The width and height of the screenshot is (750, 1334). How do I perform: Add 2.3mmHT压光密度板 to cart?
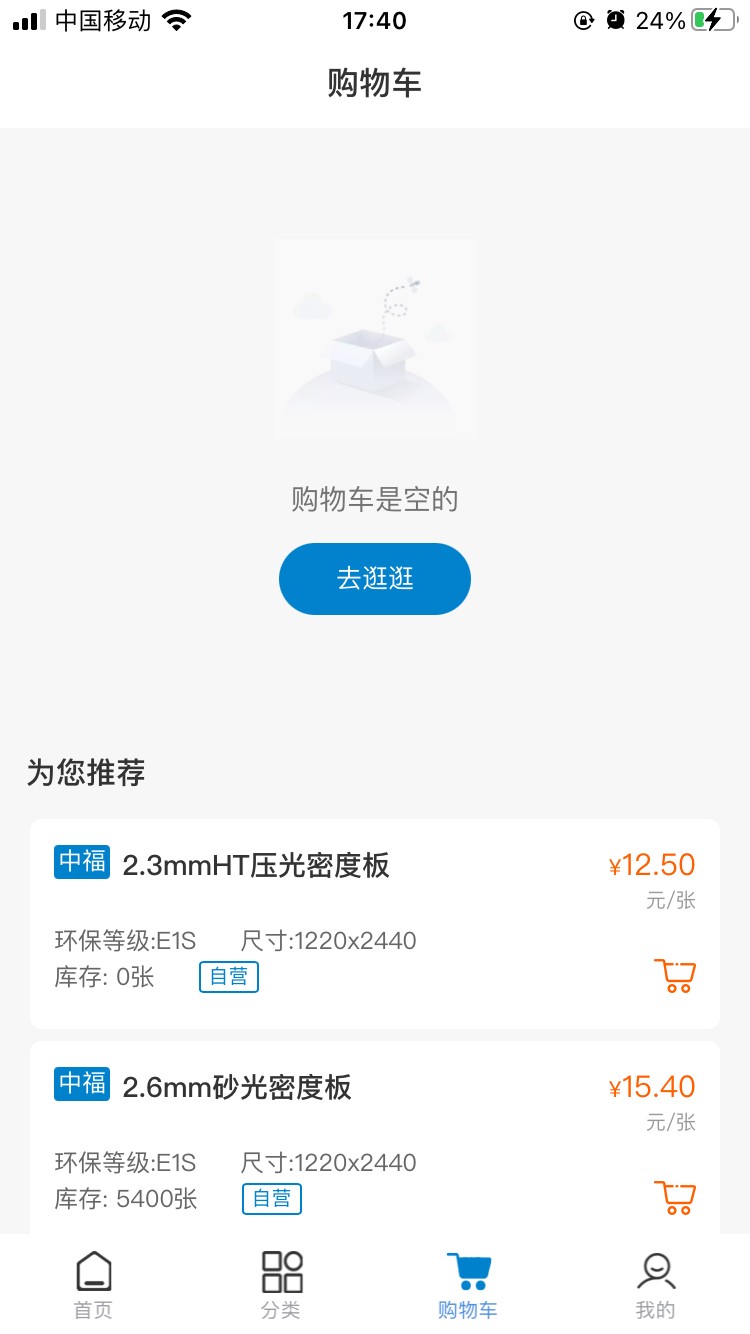(675, 975)
